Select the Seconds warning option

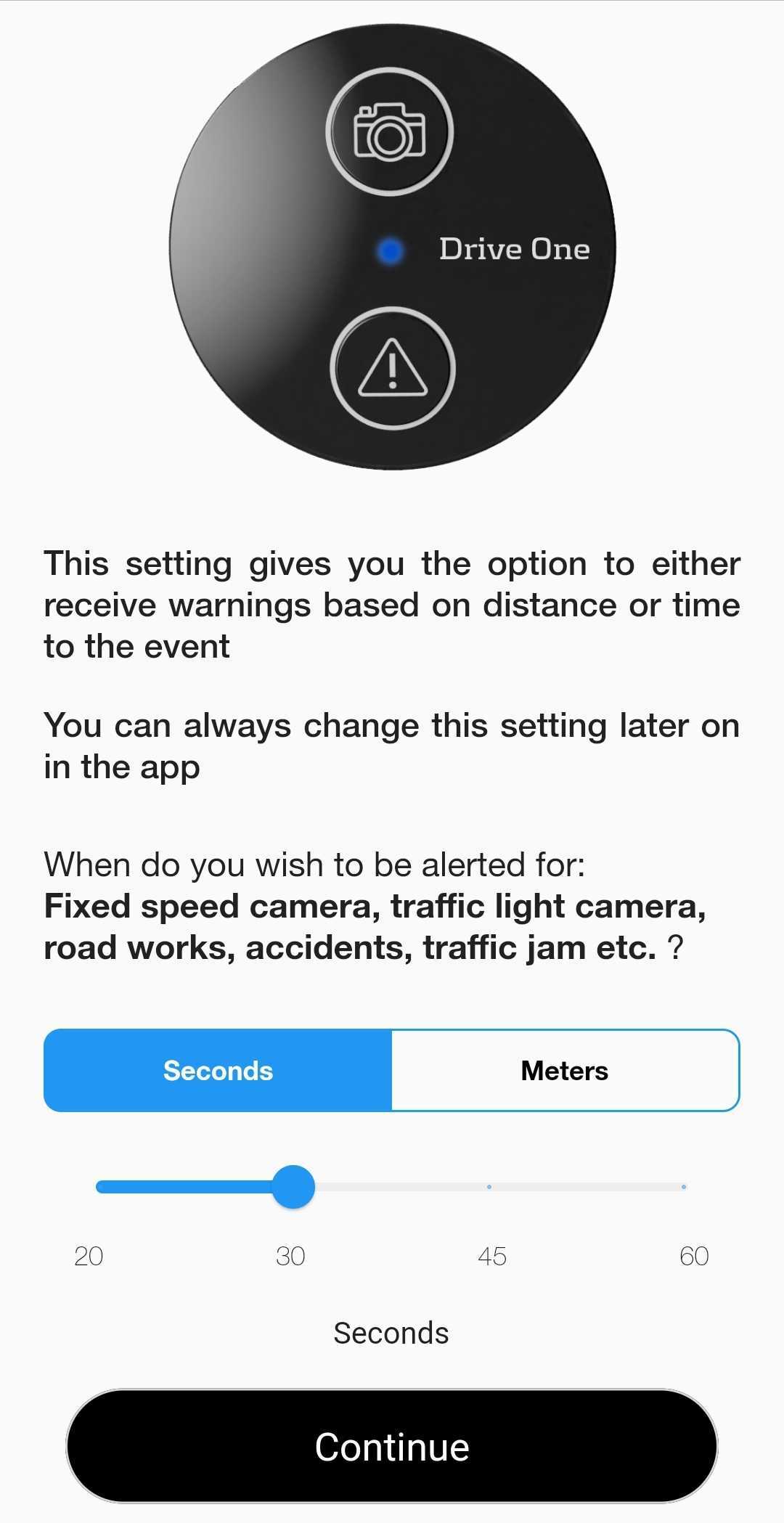[x=218, y=1071]
